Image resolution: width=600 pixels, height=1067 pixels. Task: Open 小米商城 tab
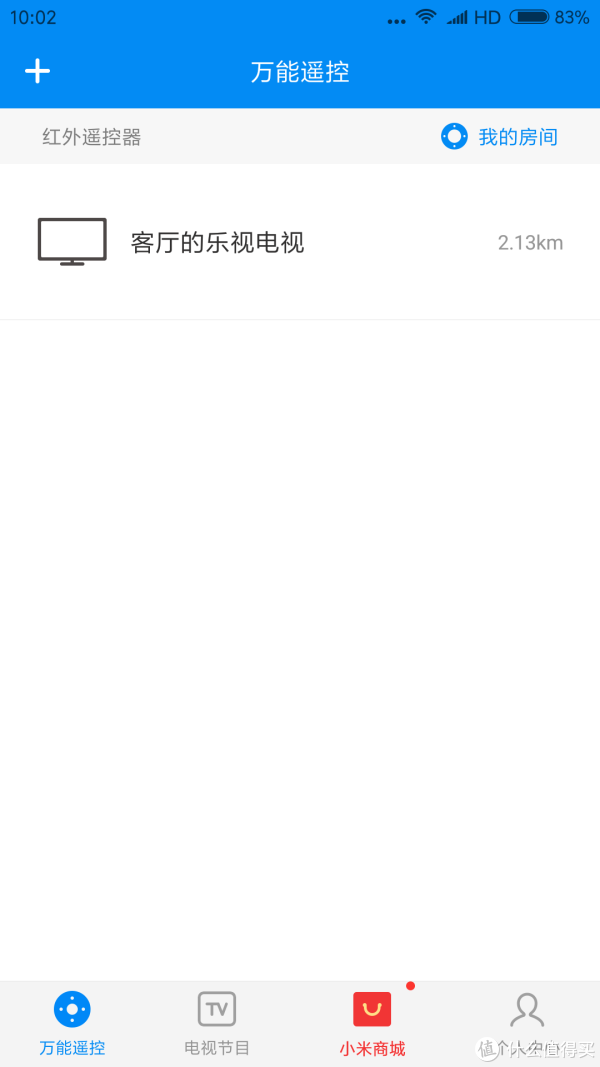(x=372, y=1022)
